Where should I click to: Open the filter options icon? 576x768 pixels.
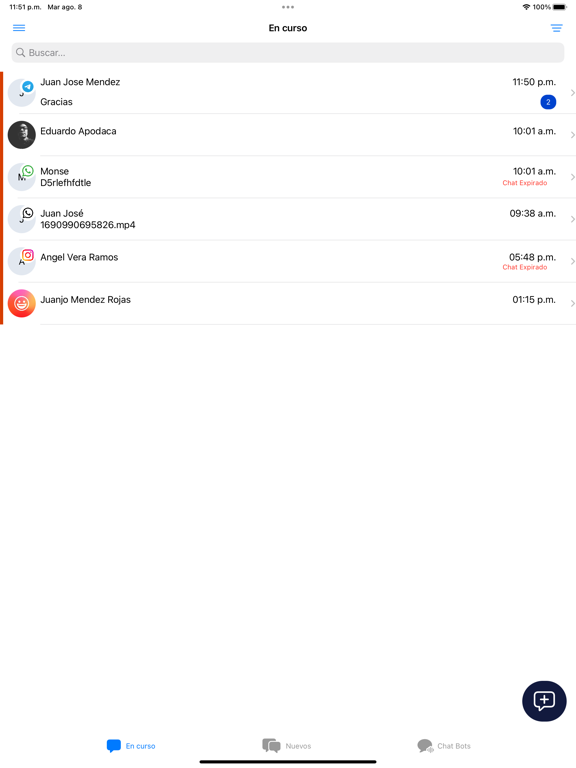click(x=556, y=28)
